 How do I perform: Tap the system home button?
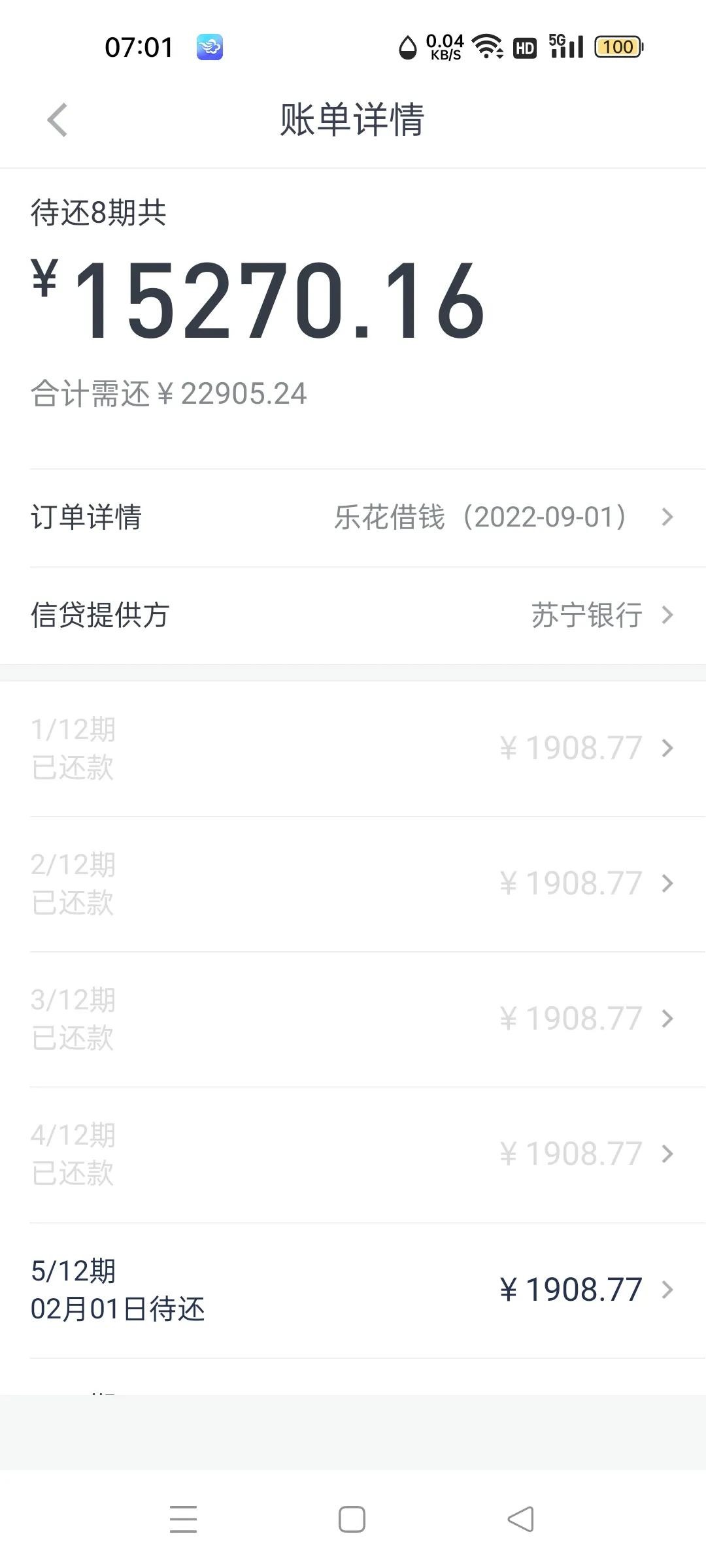352,1519
